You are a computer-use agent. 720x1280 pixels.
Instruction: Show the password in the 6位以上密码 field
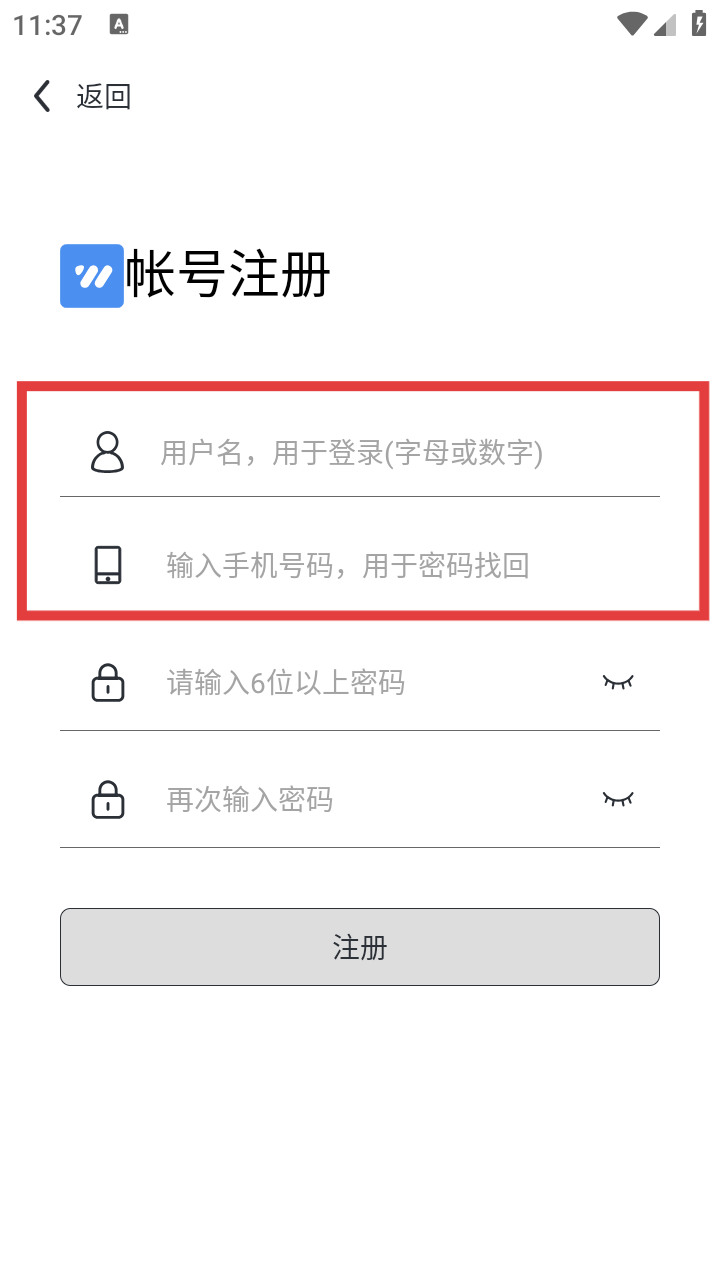tap(617, 682)
